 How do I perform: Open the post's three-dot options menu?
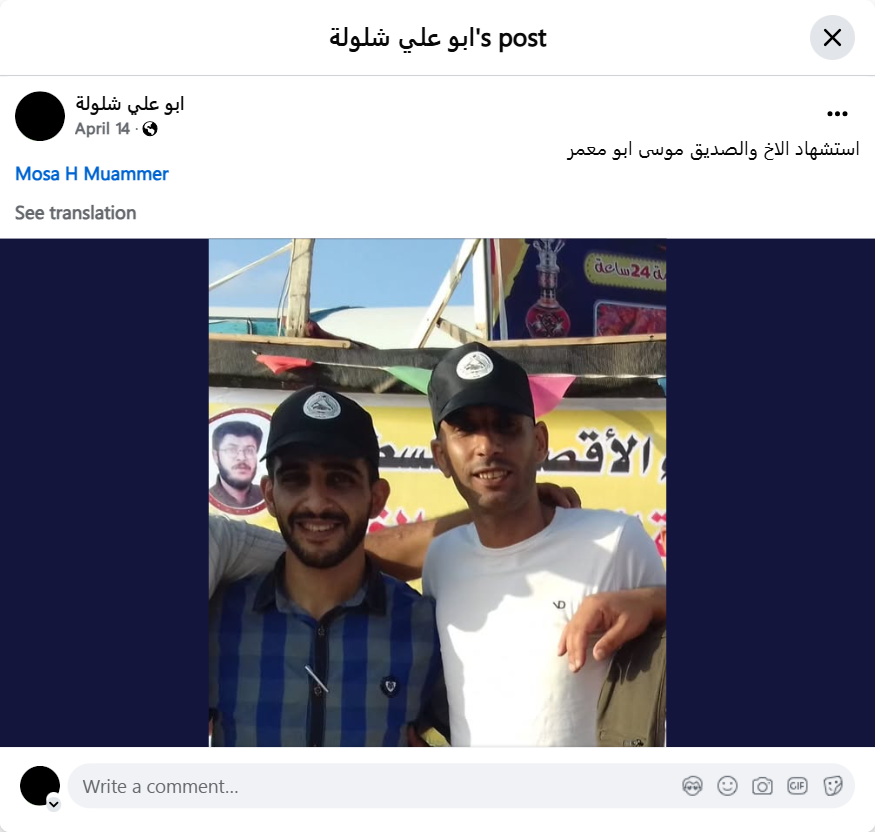click(x=837, y=114)
